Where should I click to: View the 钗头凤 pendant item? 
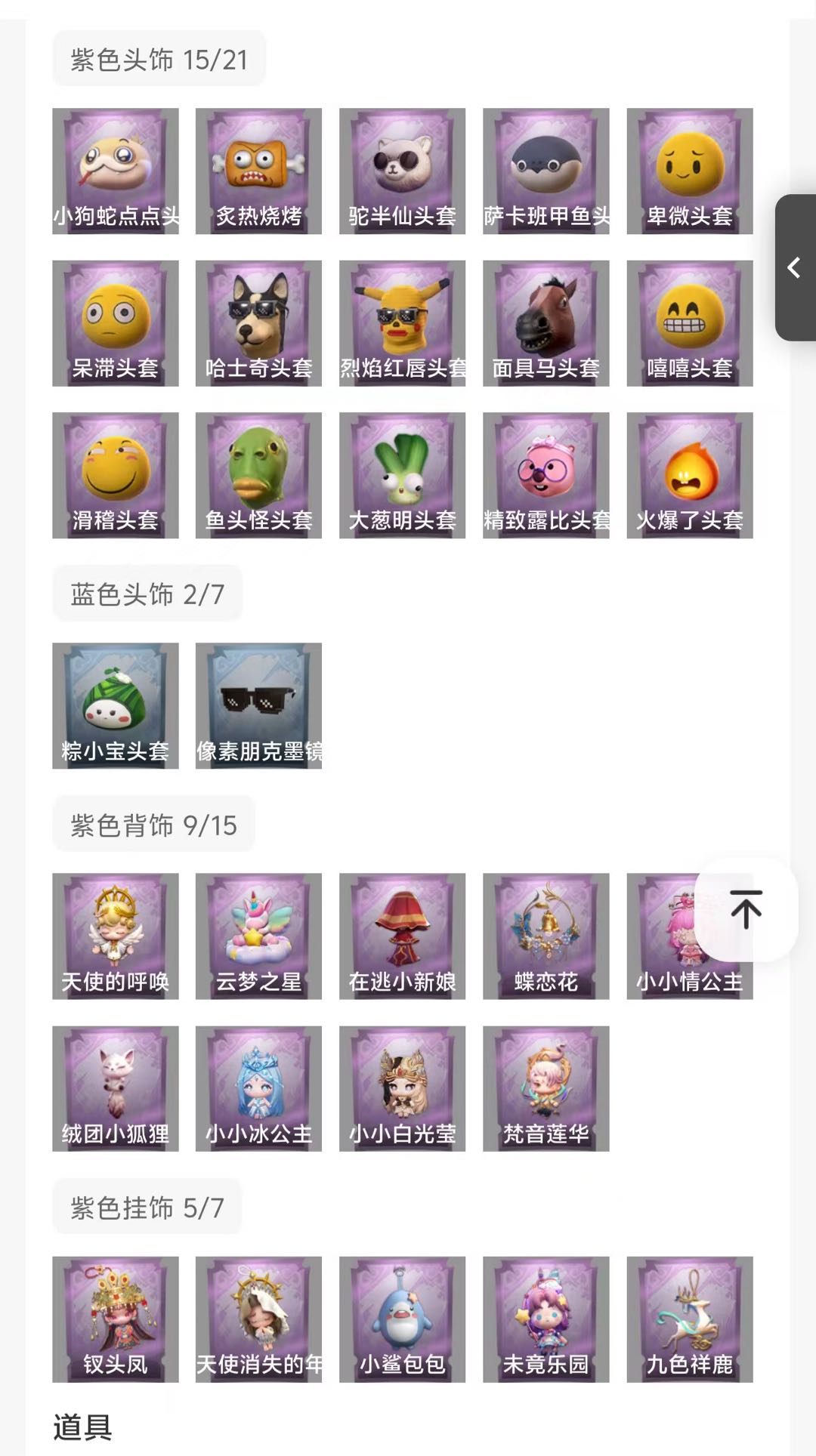115,1319
